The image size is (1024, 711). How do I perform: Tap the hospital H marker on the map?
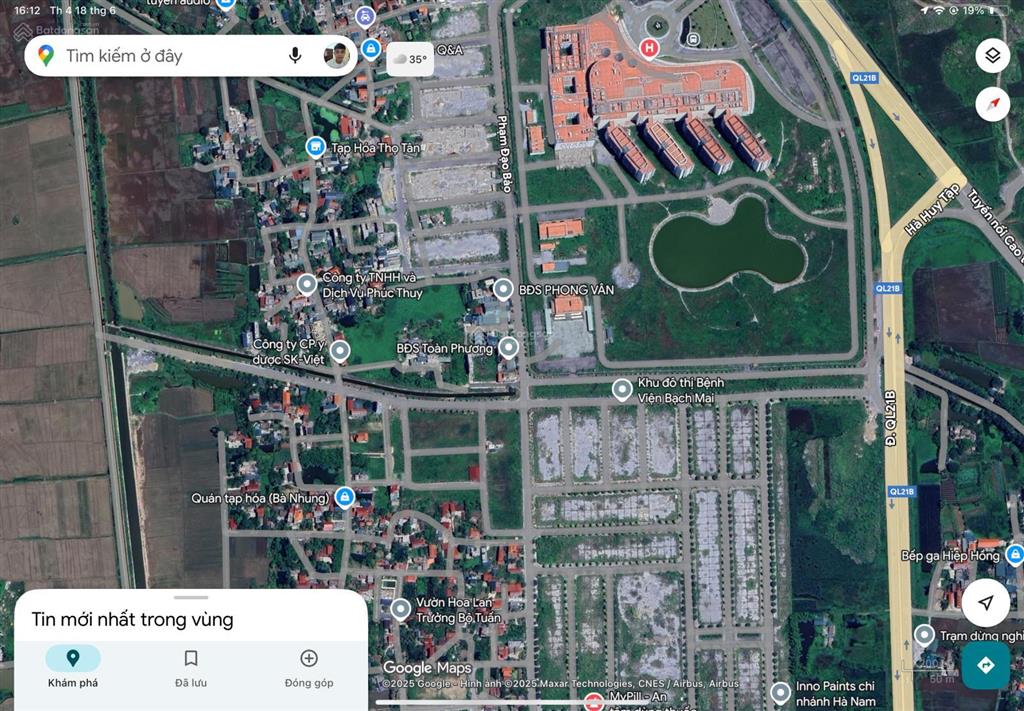point(650,47)
